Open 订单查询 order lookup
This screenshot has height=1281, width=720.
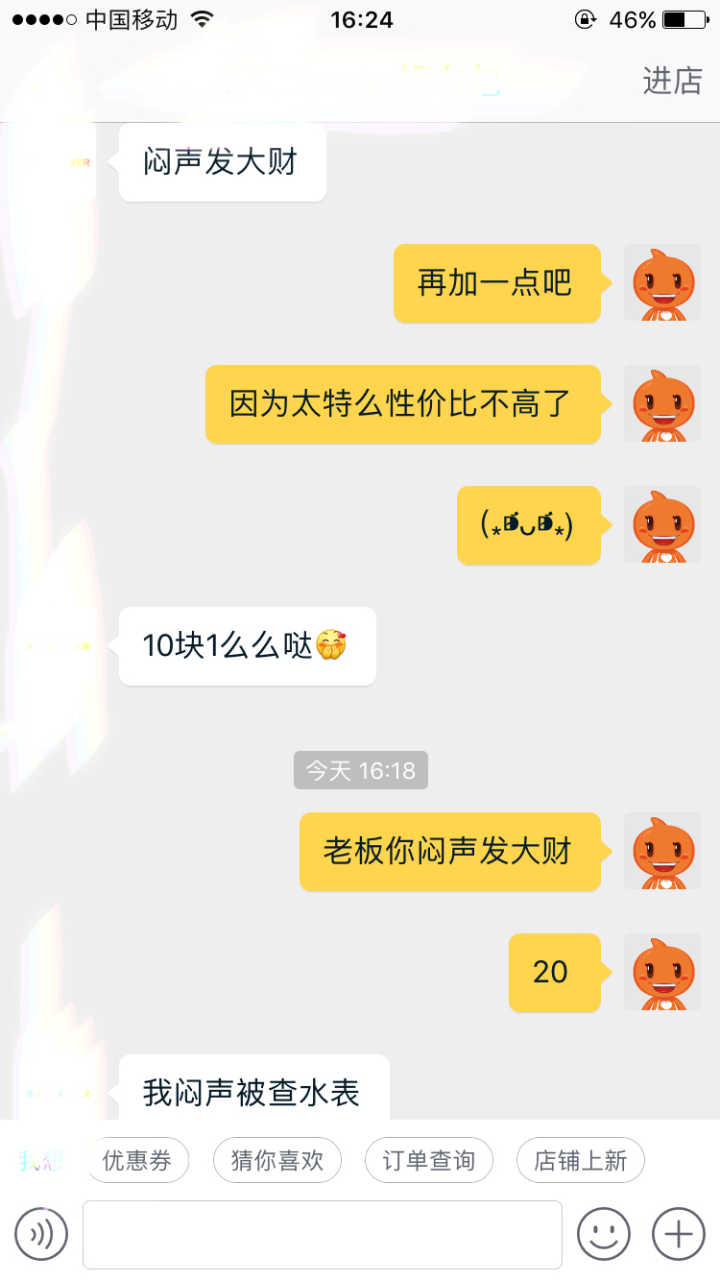coord(429,1160)
